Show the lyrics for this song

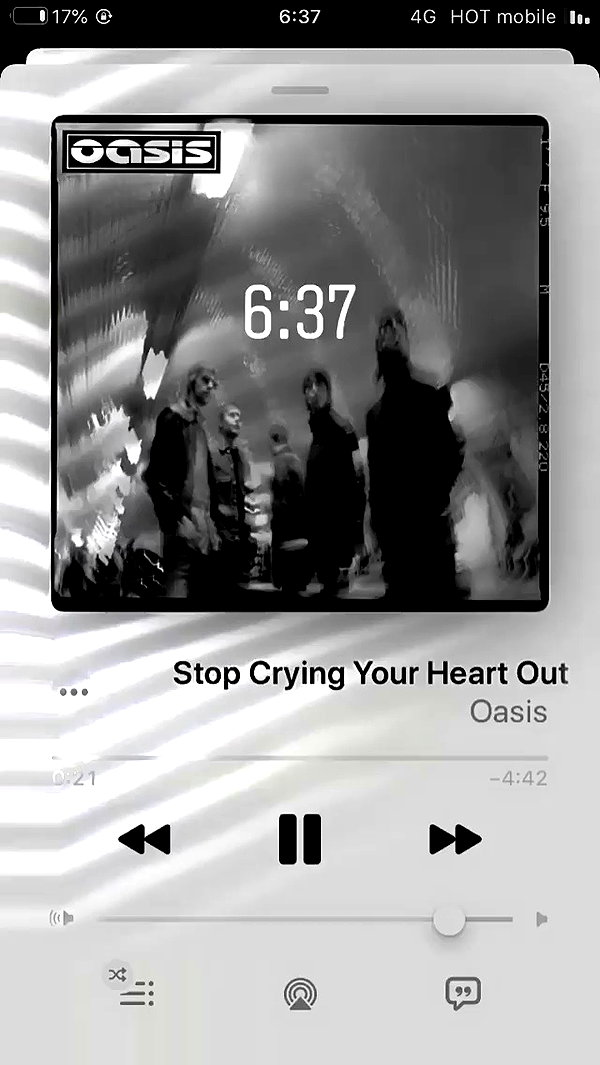[463, 994]
